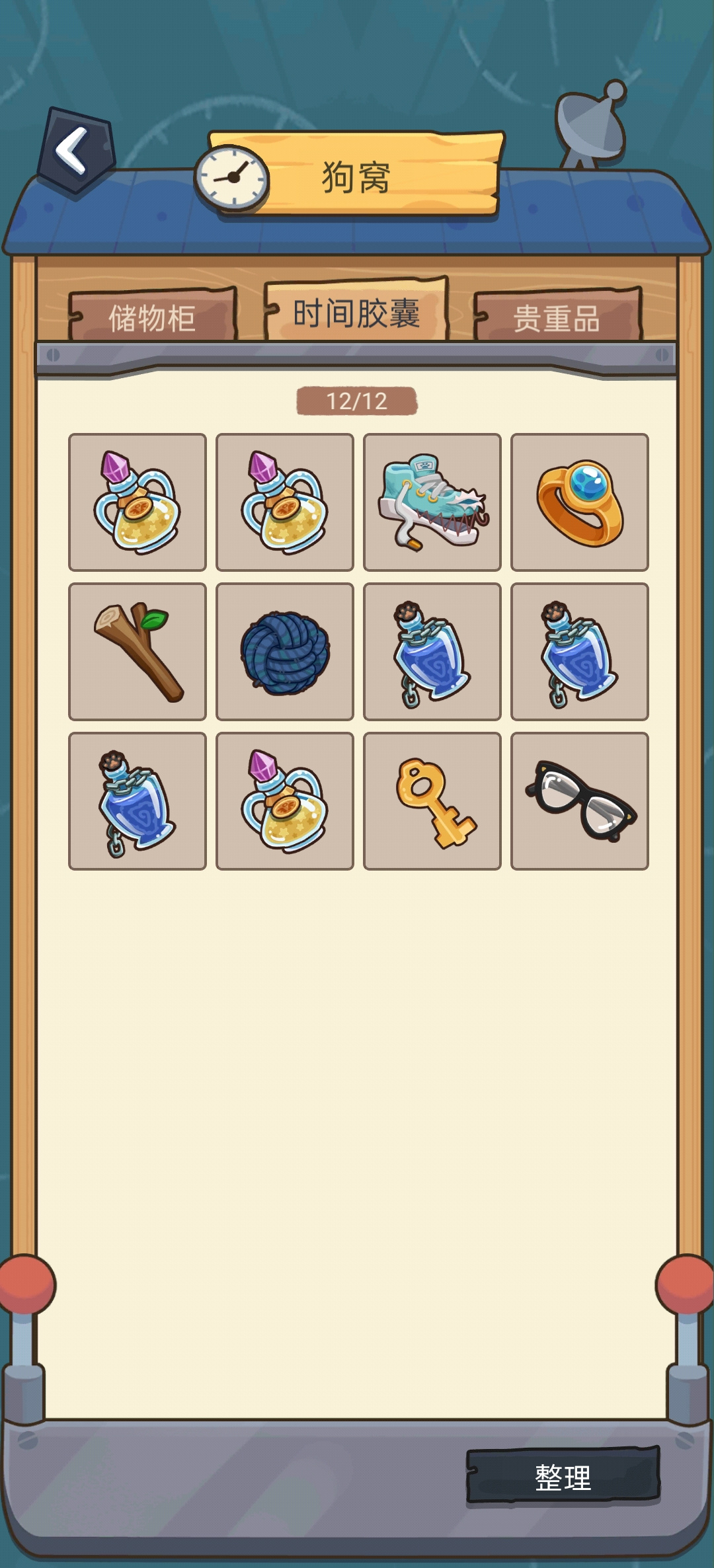Tap the golden key item
The image size is (714, 1568).
(432, 801)
